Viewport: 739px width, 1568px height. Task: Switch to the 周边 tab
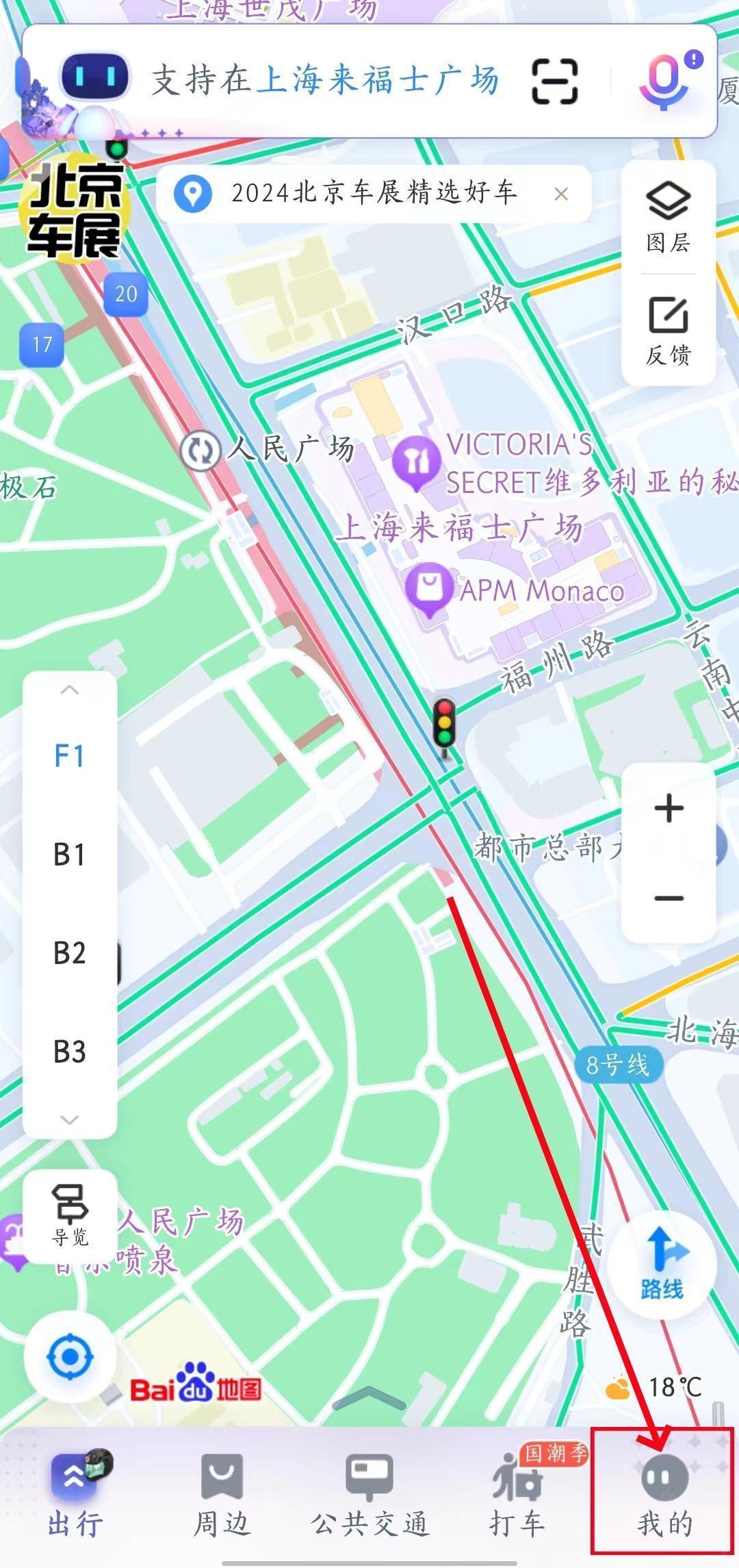(222, 1495)
